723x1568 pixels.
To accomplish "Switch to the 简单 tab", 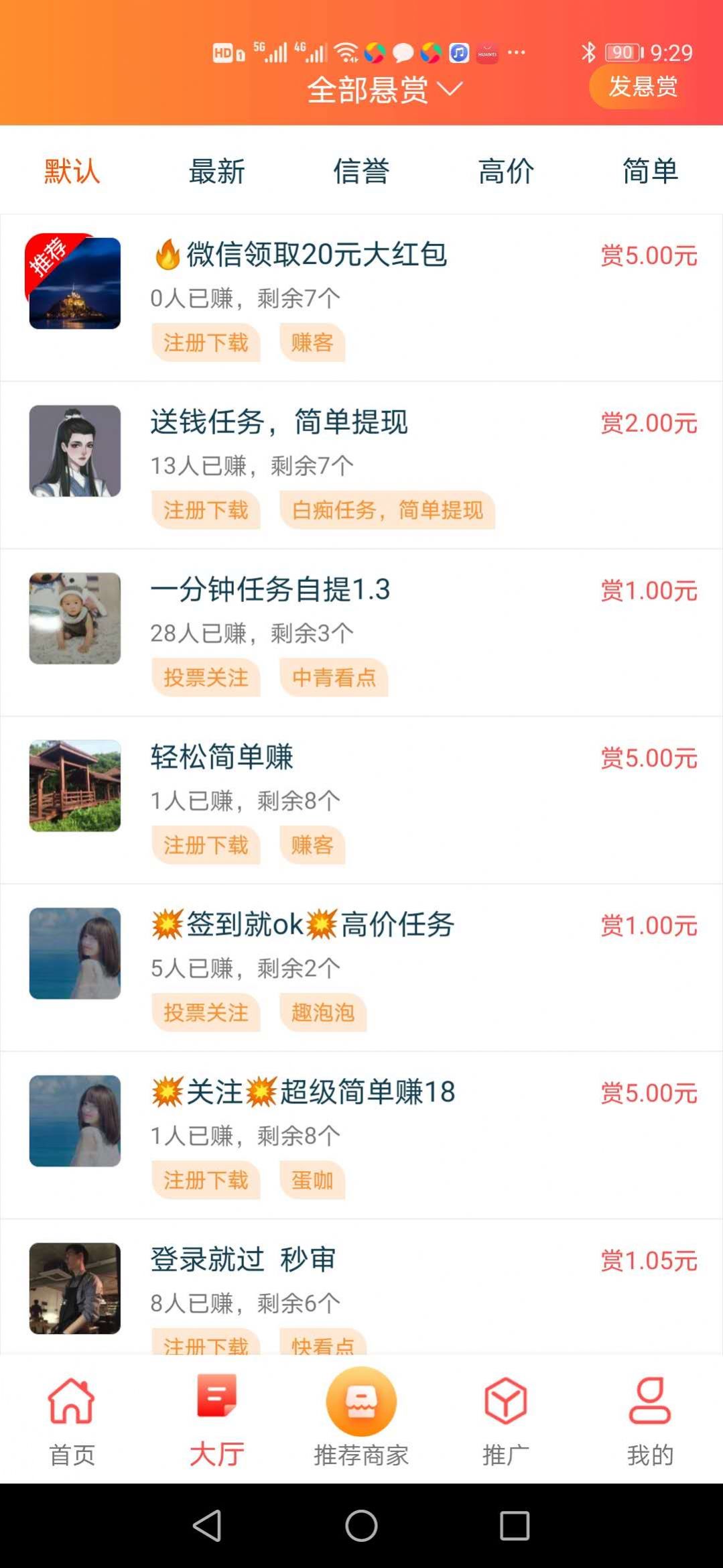I will pos(650,171).
